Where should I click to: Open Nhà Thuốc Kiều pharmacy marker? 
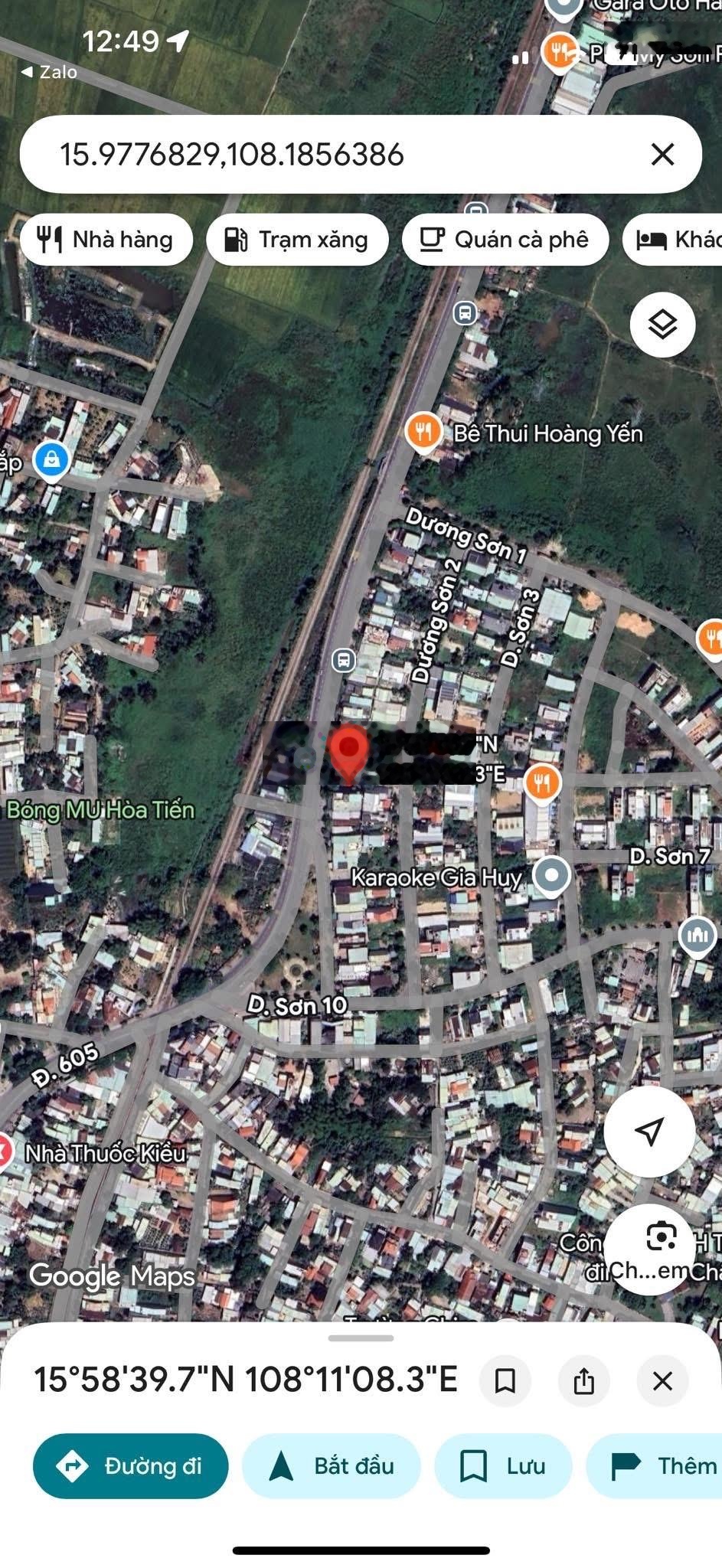point(6,1152)
